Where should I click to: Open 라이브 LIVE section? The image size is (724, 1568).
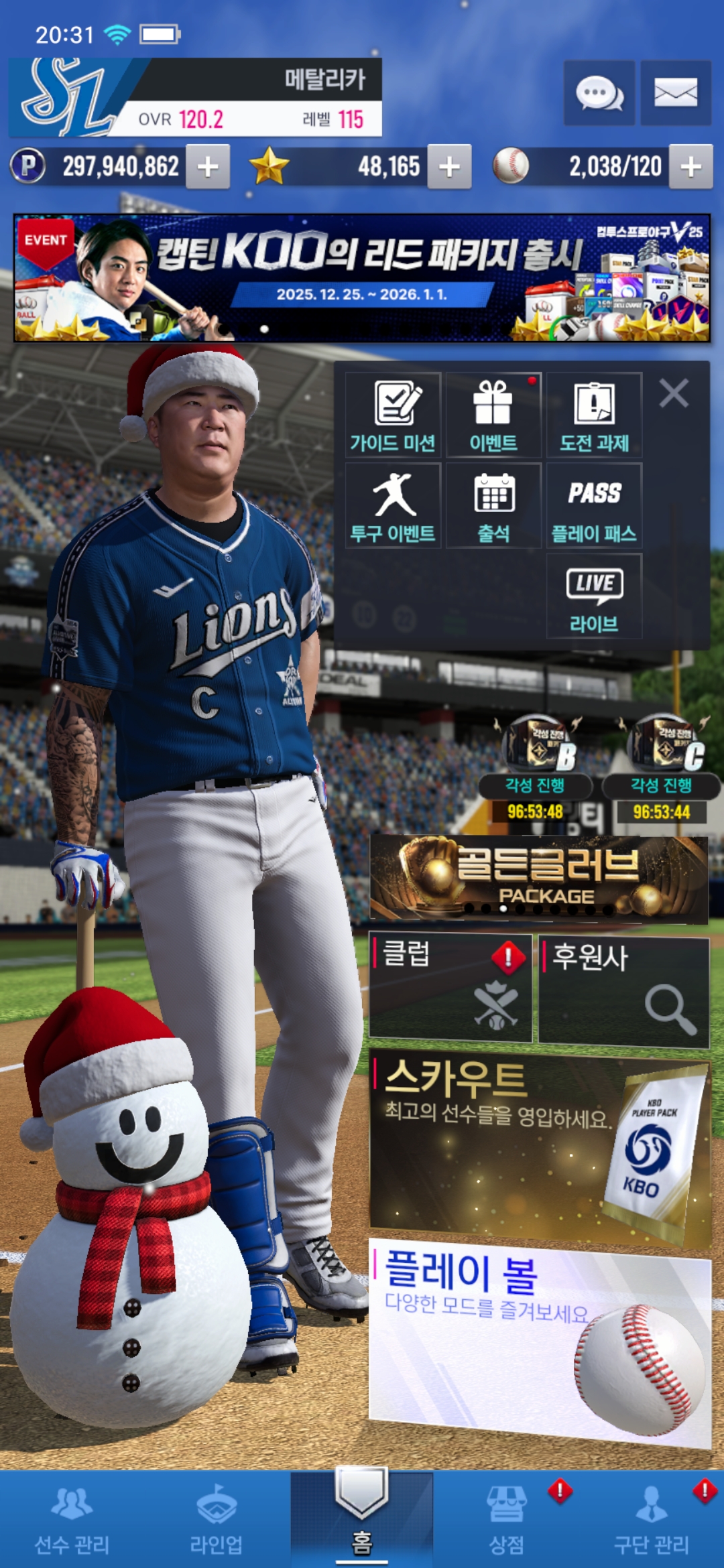[594, 596]
